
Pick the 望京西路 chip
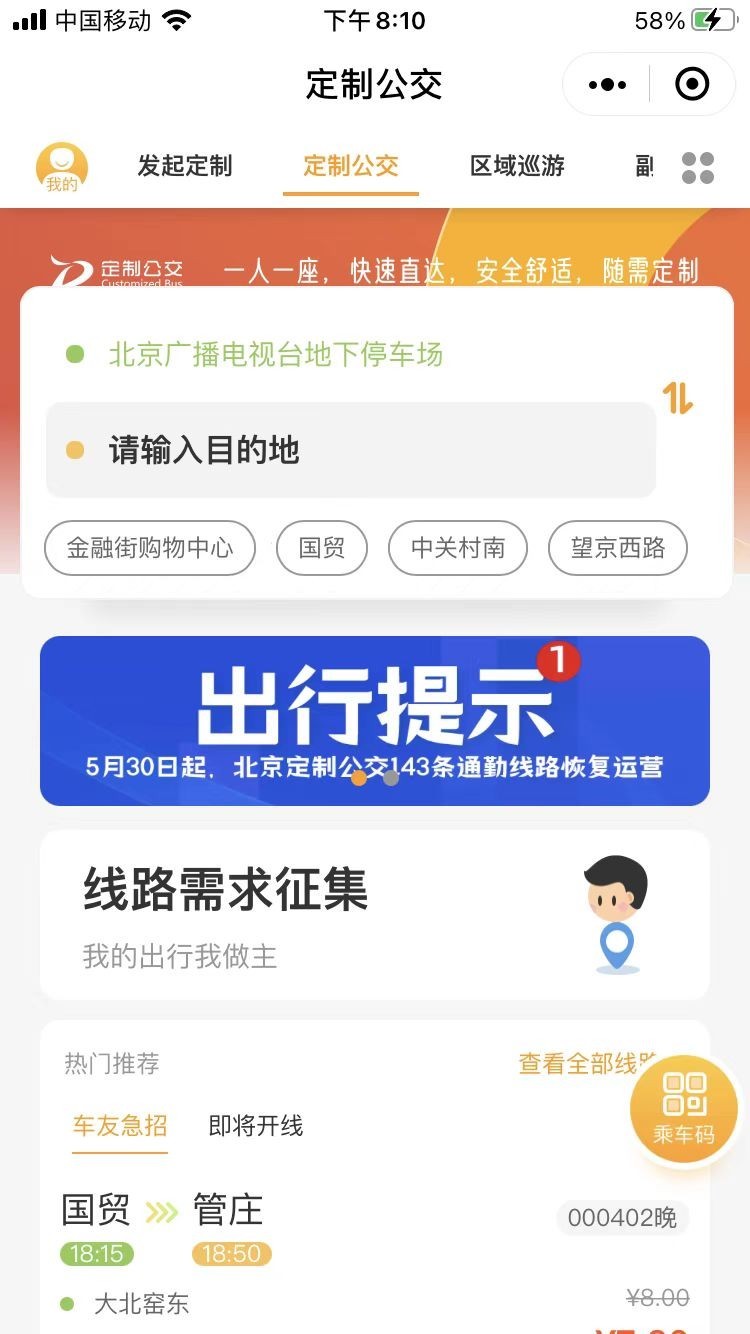pyautogui.click(x=618, y=548)
